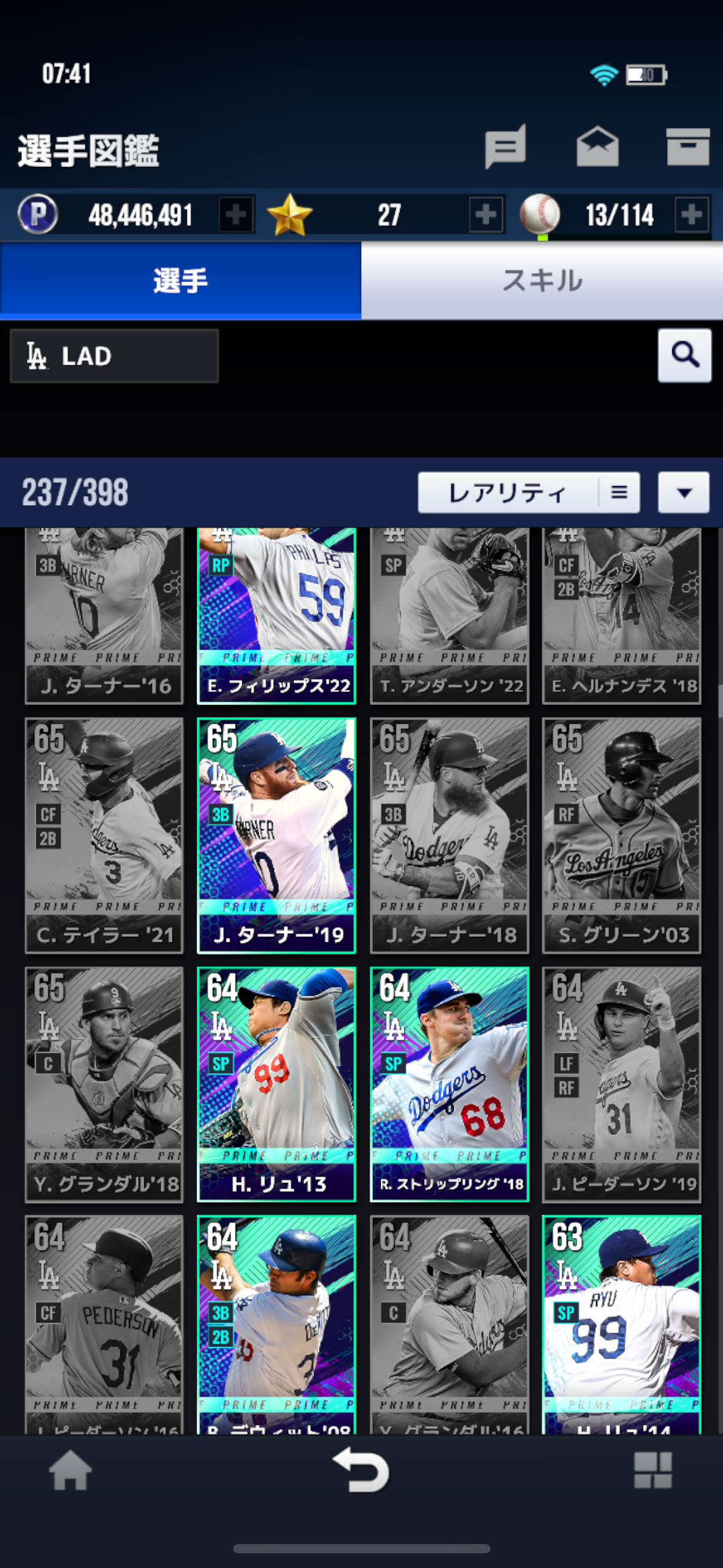This screenshot has width=723, height=1568.
Task: Open H. リュ'13 player card
Action: [277, 1084]
